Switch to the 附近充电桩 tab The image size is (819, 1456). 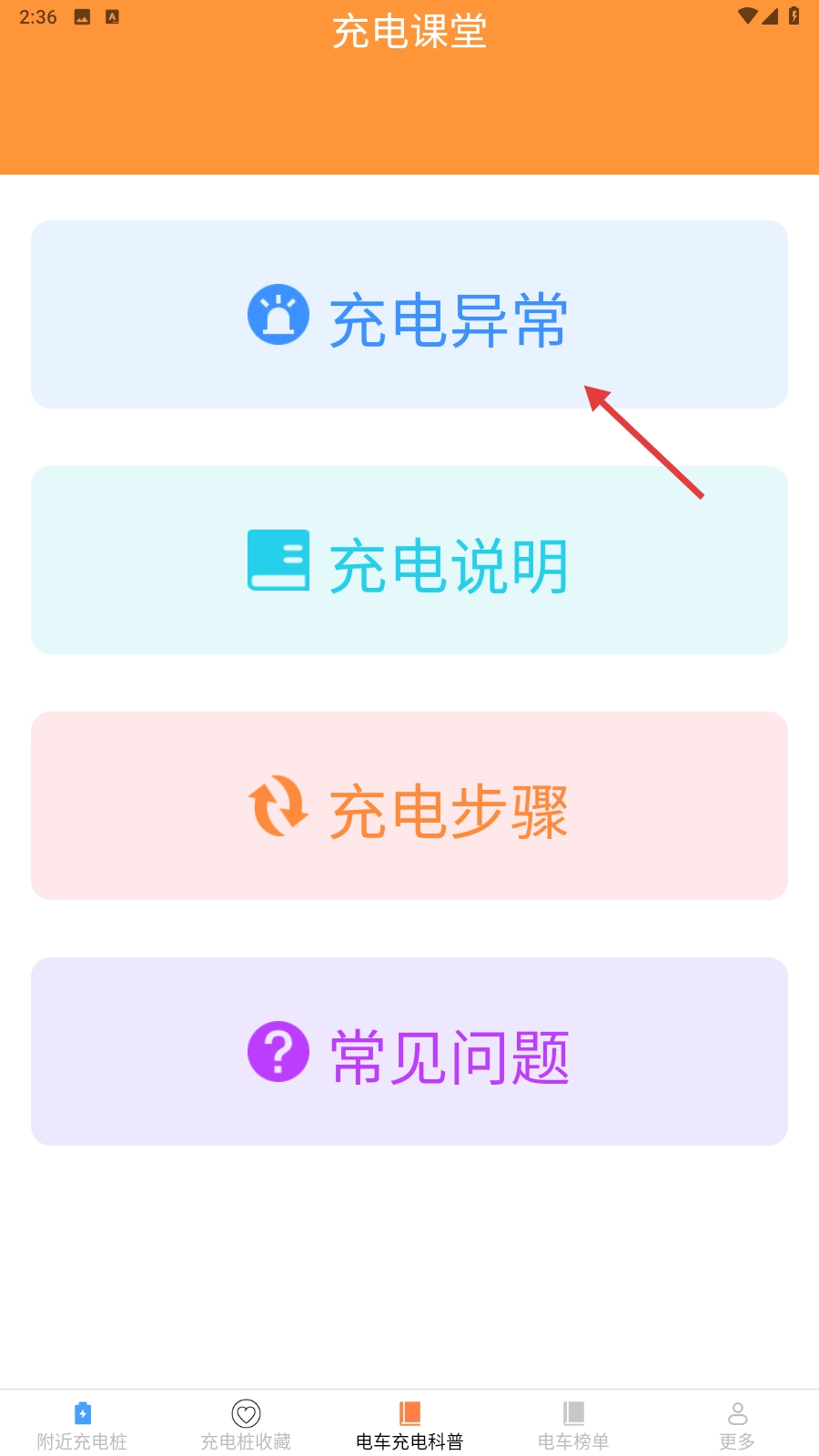(82, 1425)
